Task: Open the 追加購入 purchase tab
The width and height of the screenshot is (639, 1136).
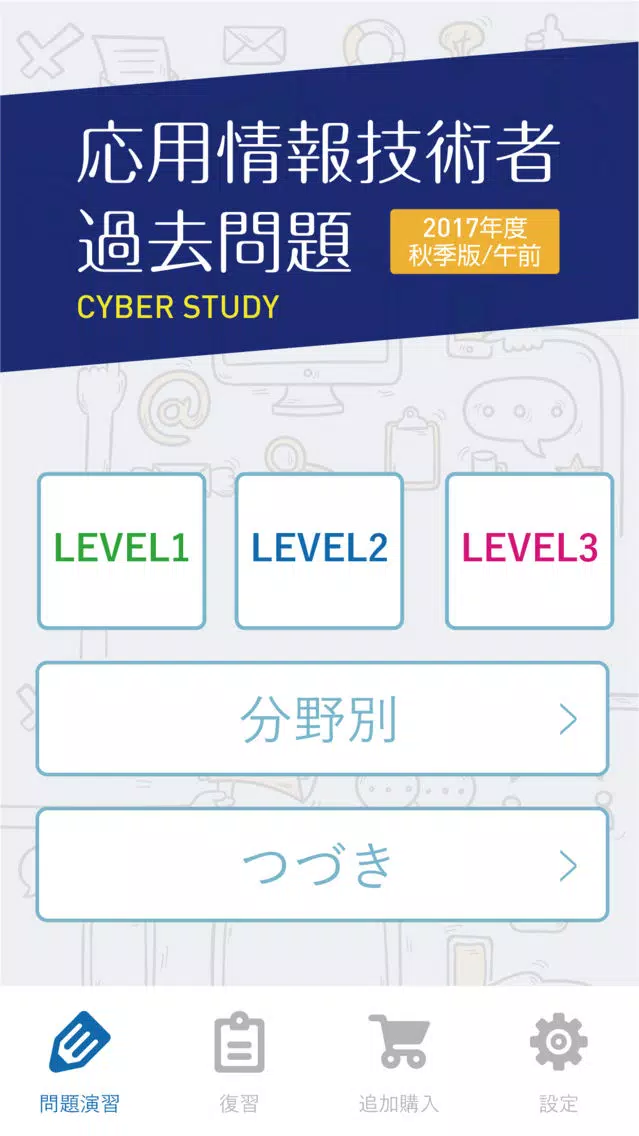Action: point(399,1062)
